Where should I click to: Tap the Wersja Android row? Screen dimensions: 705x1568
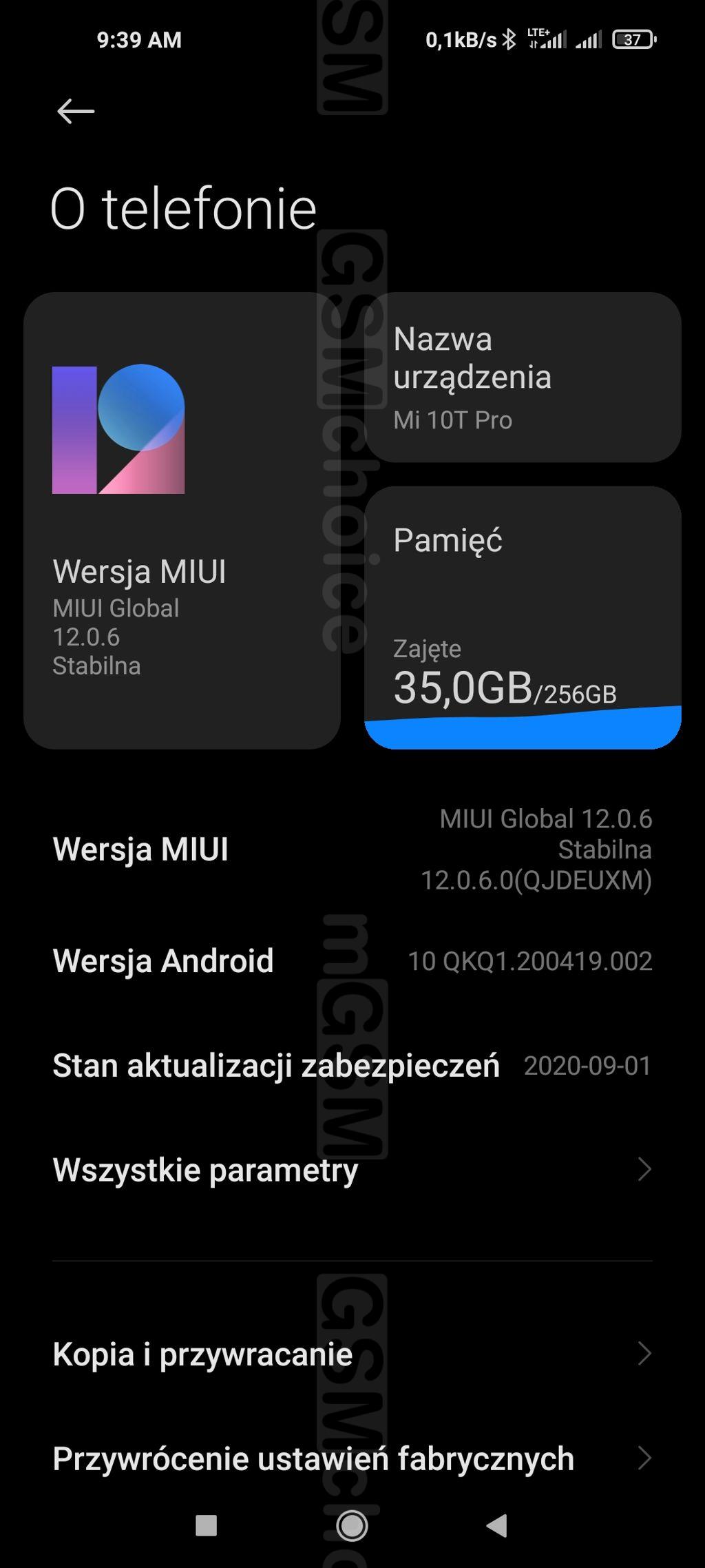point(352,961)
